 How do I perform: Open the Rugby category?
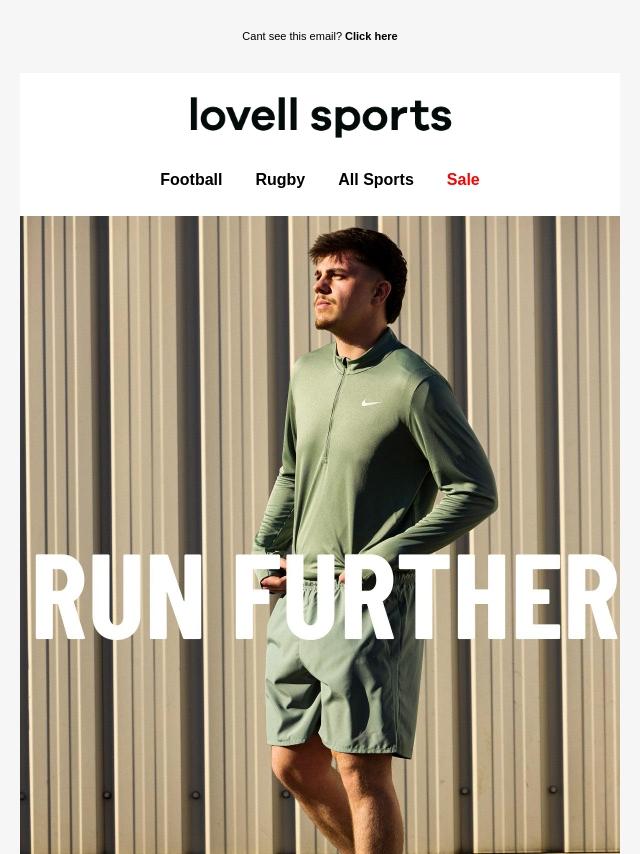coord(280,180)
